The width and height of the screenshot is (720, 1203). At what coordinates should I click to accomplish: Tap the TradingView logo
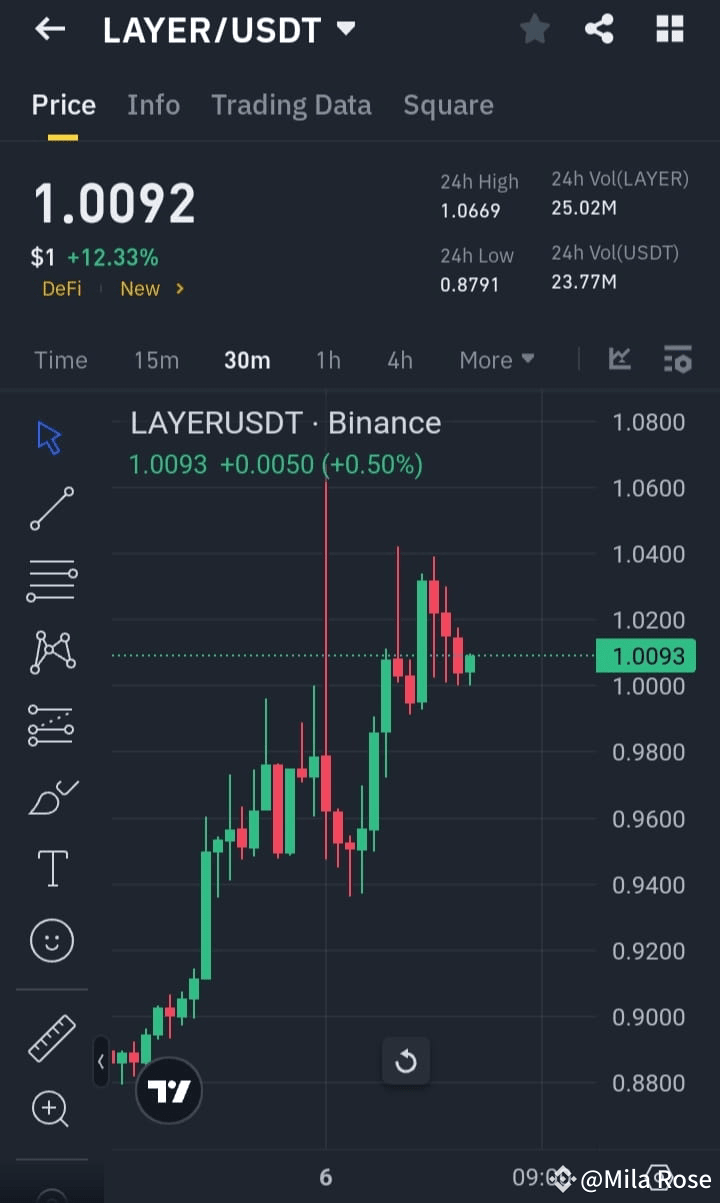pyautogui.click(x=169, y=1090)
